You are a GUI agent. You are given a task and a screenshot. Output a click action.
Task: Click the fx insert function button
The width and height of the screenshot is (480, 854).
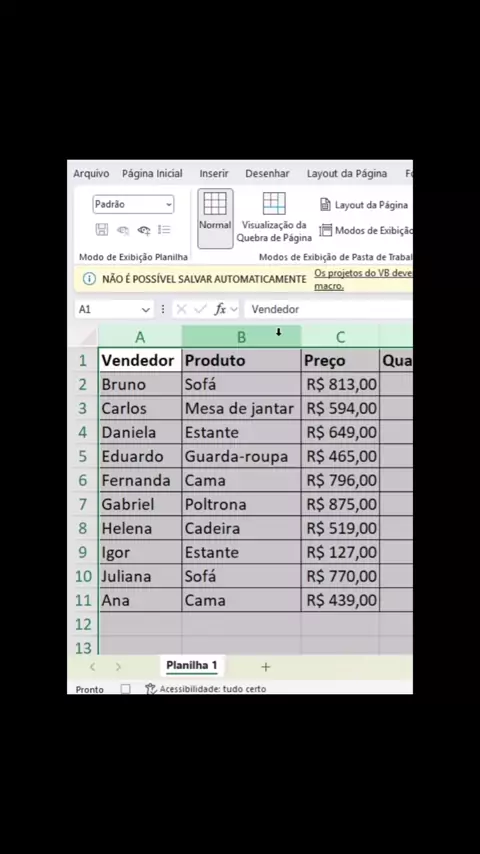tap(220, 309)
